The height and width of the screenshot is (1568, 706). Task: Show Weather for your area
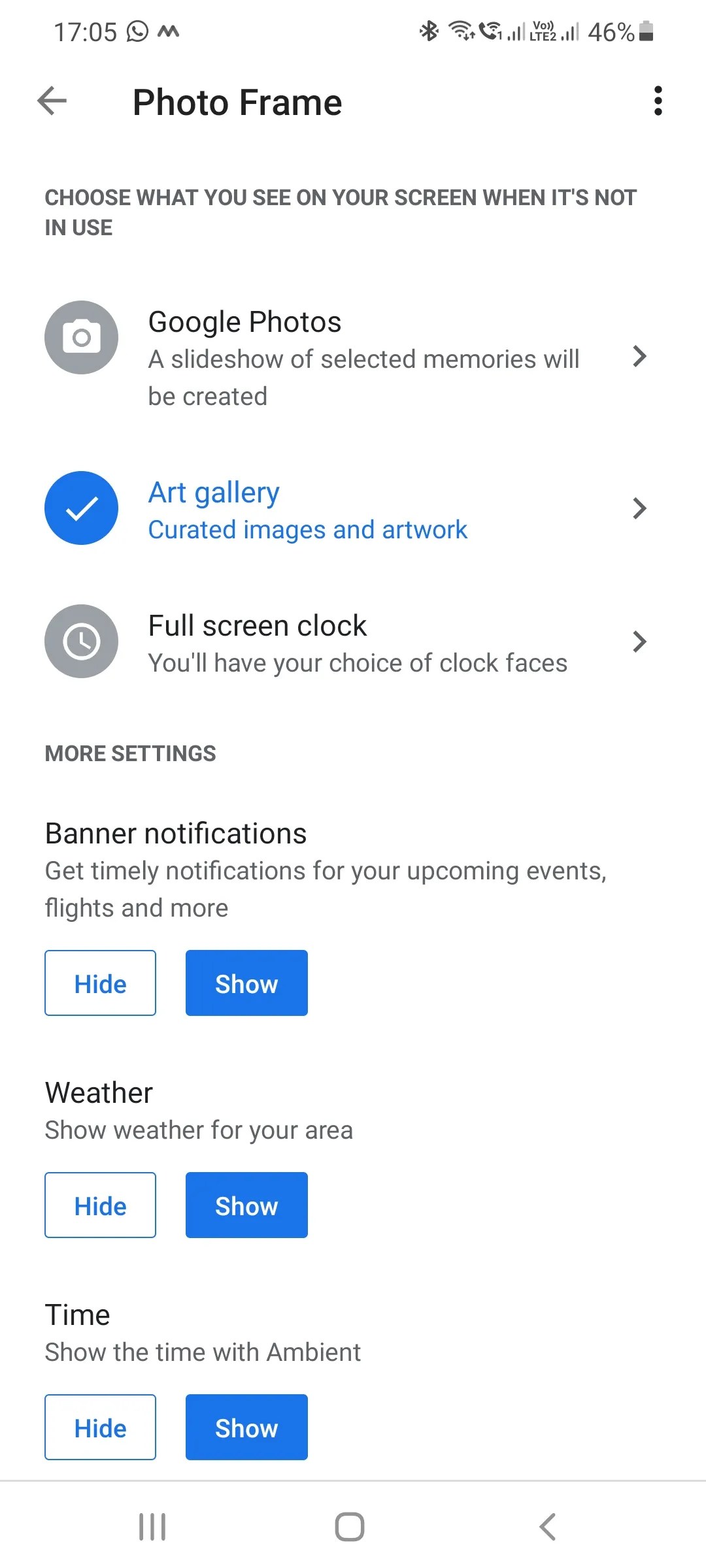click(x=246, y=1205)
